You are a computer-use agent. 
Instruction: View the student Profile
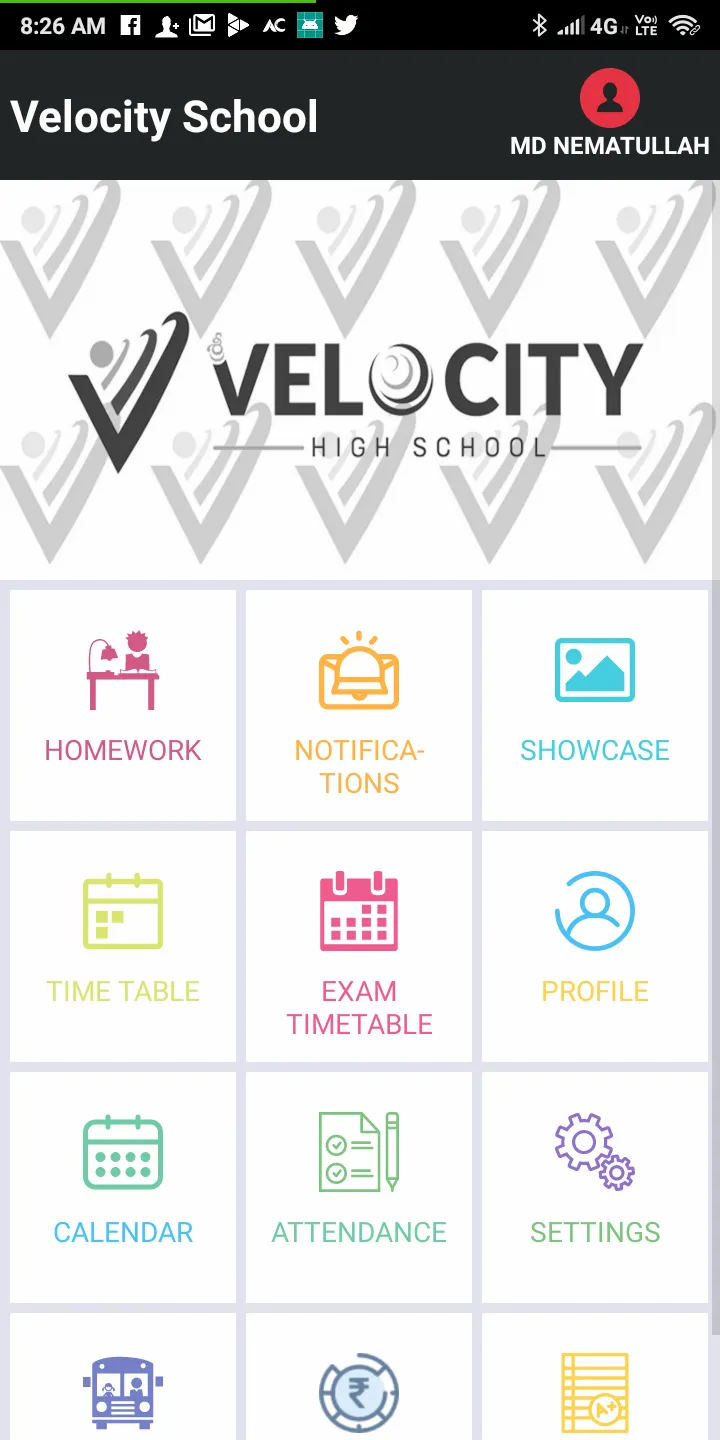pos(594,946)
